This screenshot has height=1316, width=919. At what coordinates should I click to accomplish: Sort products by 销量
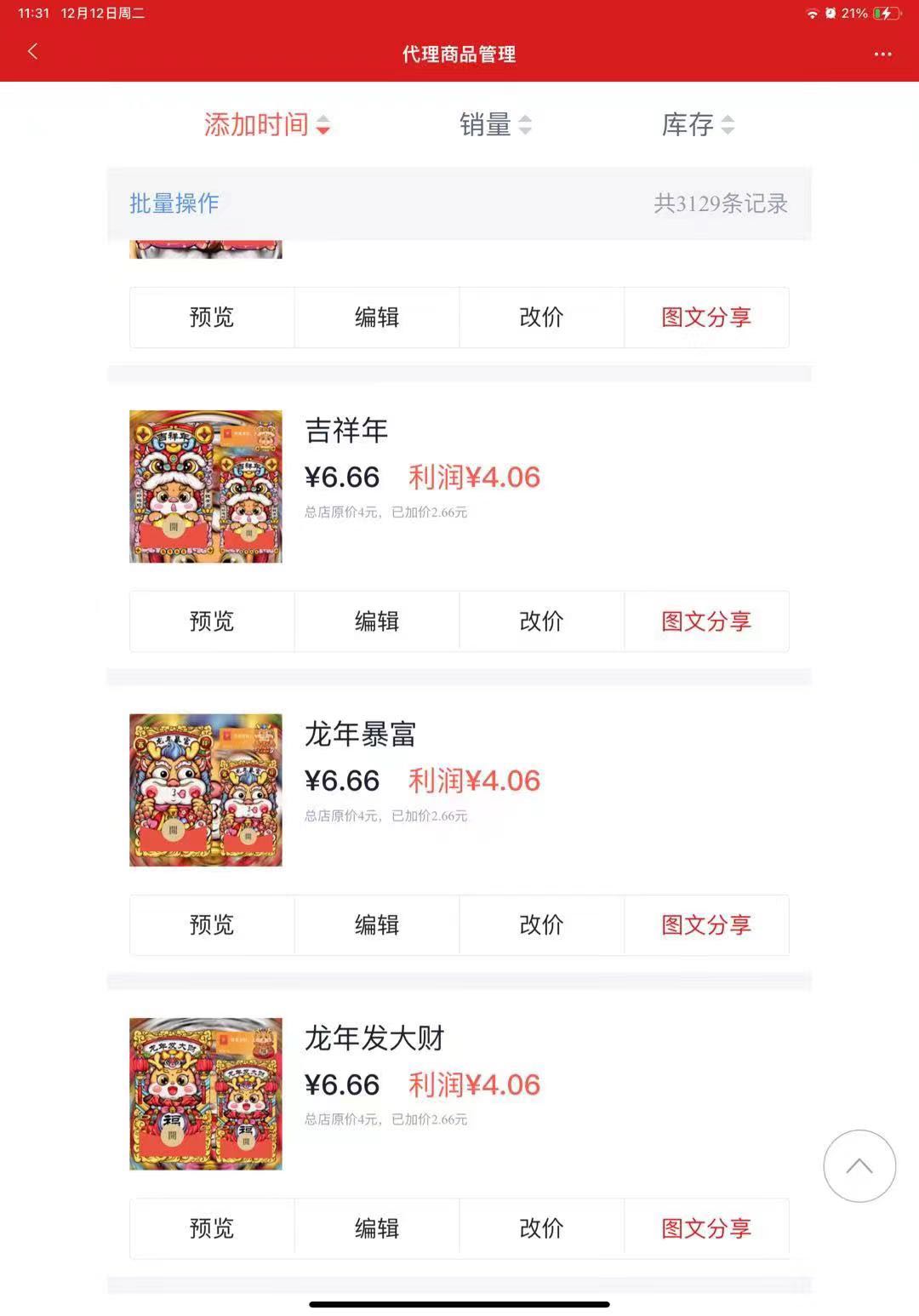pyautogui.click(x=494, y=125)
